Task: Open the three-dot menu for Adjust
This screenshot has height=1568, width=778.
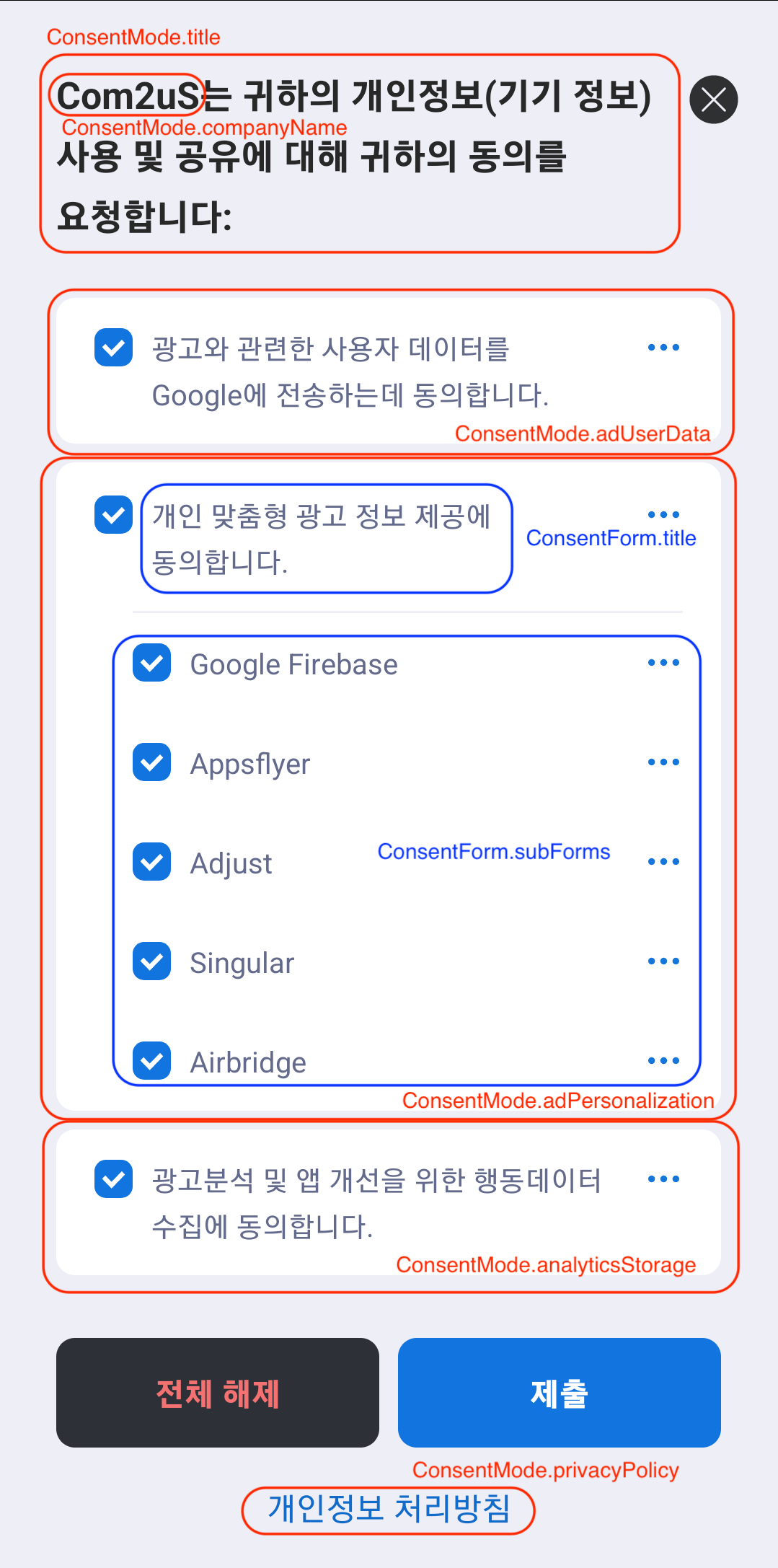Action: [663, 862]
